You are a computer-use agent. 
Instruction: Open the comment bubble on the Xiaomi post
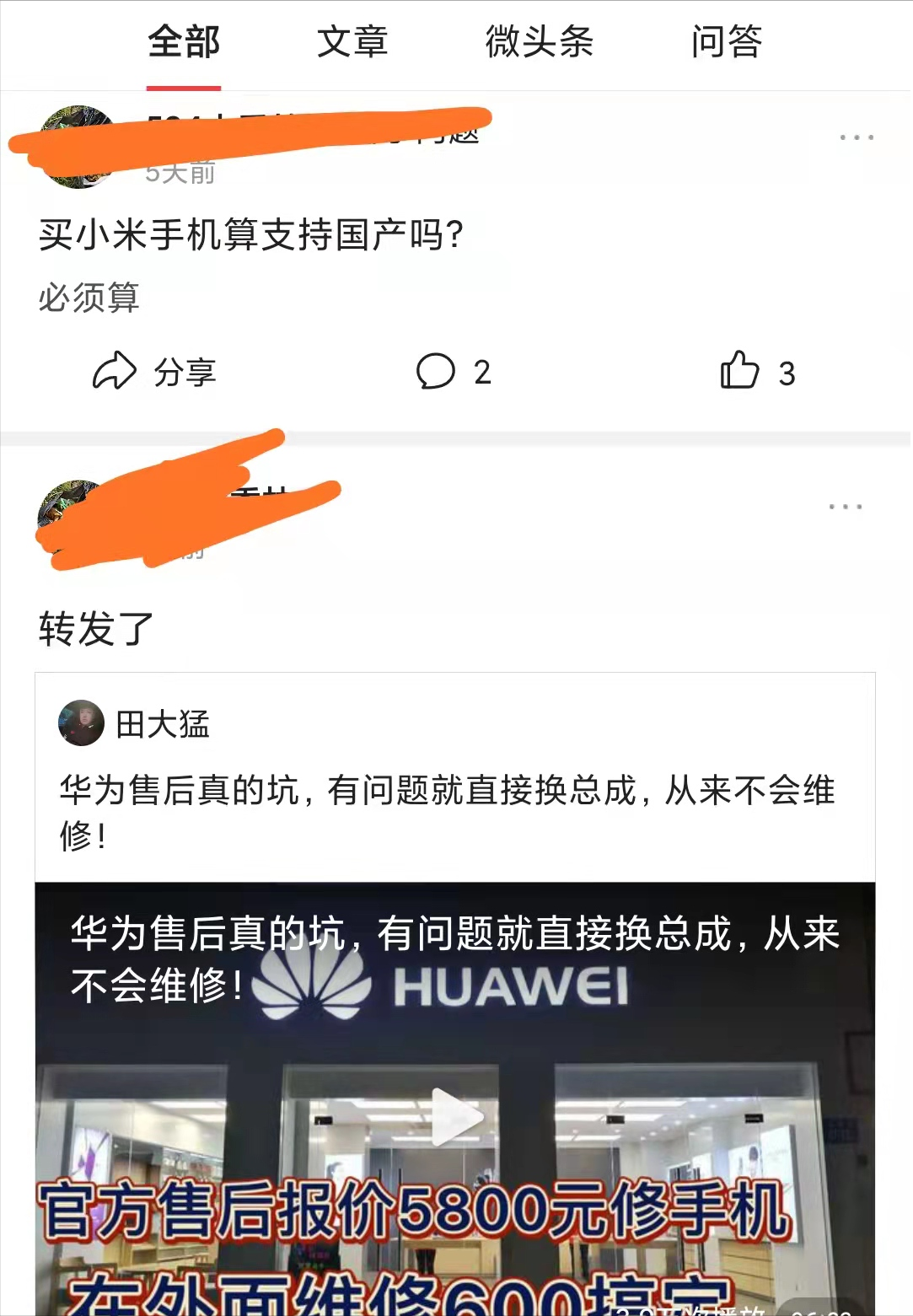coord(437,371)
